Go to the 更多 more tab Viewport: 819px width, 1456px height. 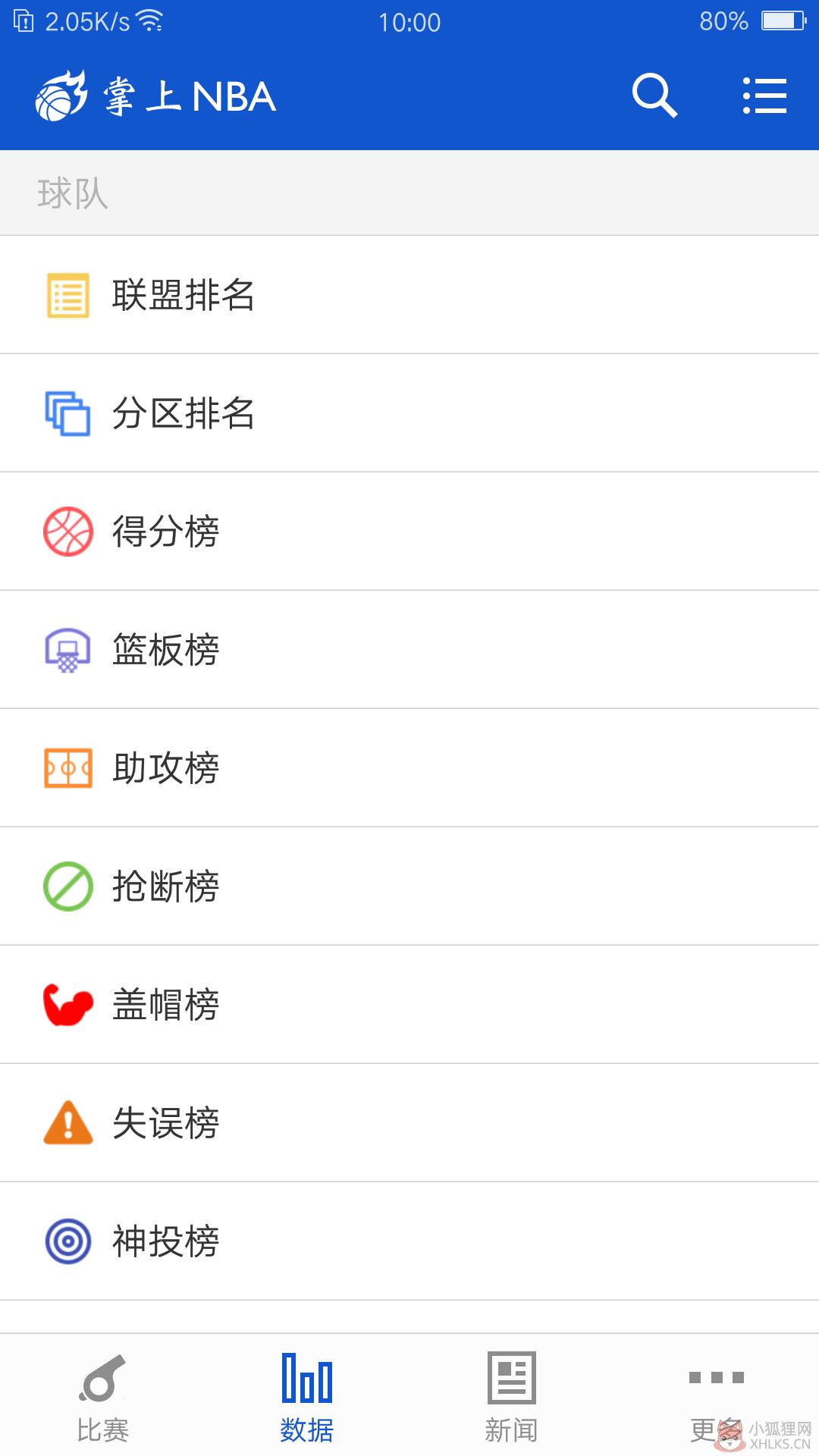click(x=717, y=1397)
